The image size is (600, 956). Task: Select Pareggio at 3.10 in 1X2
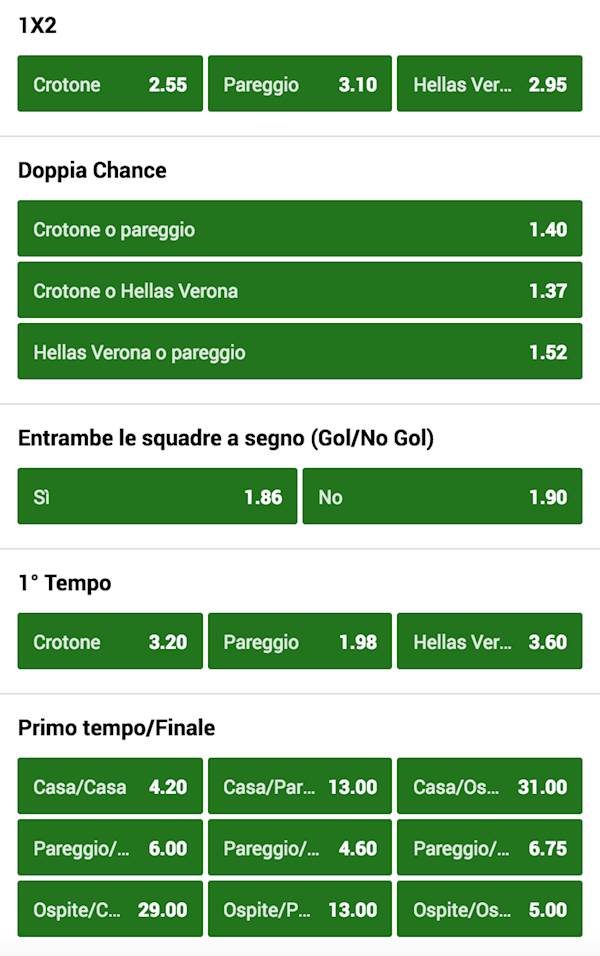point(300,84)
